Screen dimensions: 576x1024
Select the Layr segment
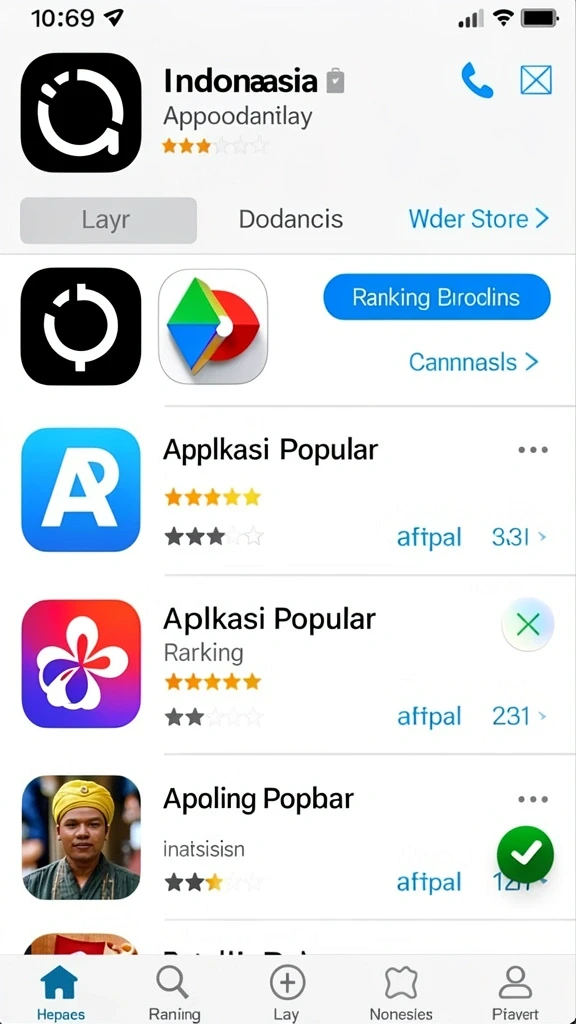(108, 220)
